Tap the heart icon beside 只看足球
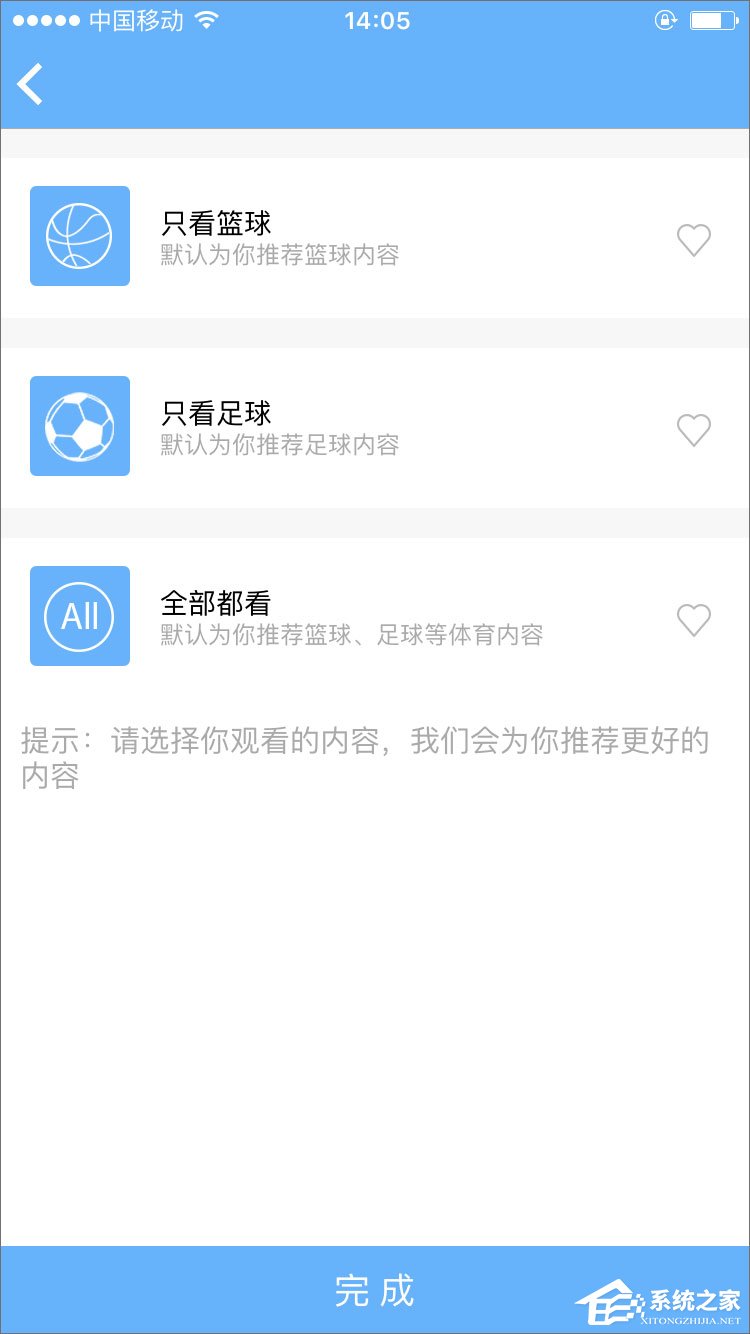 (x=693, y=430)
